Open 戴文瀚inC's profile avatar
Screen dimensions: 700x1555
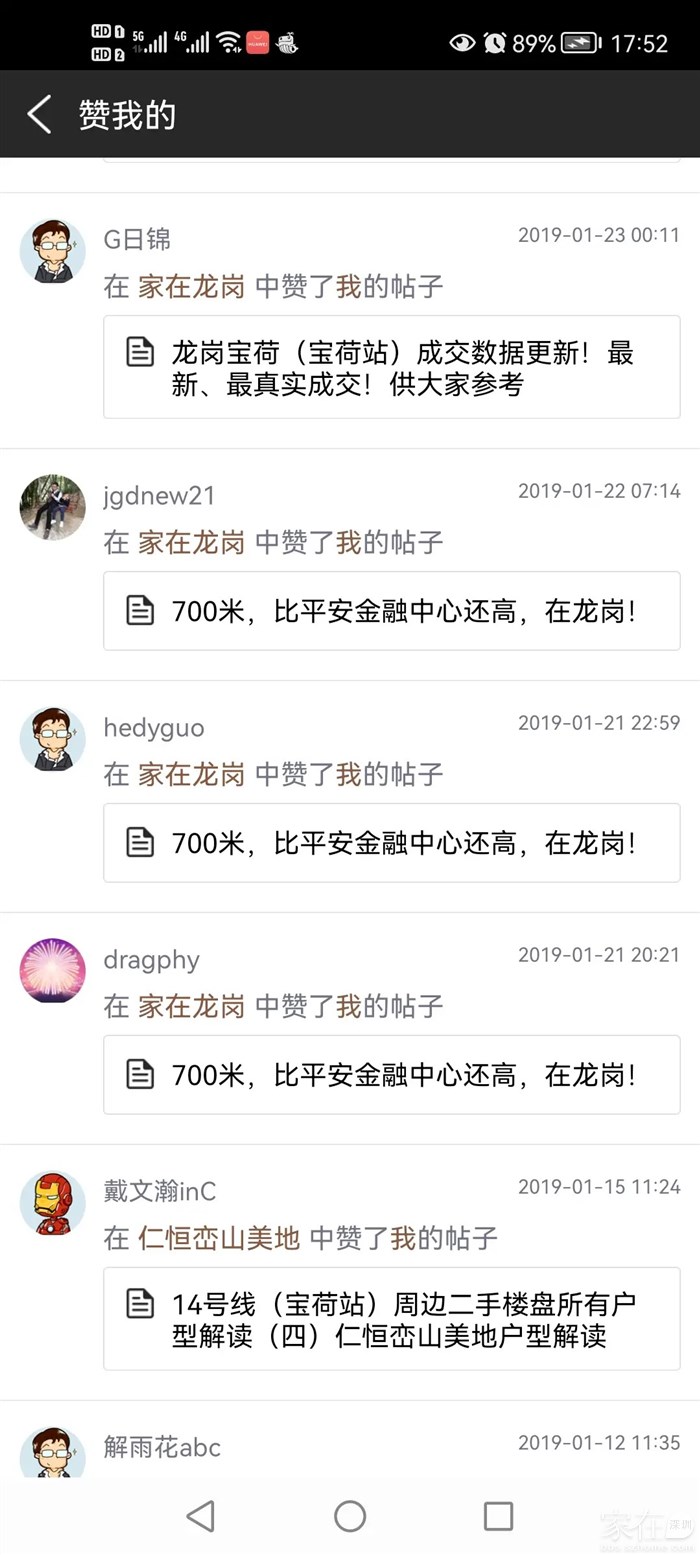coord(52,1203)
